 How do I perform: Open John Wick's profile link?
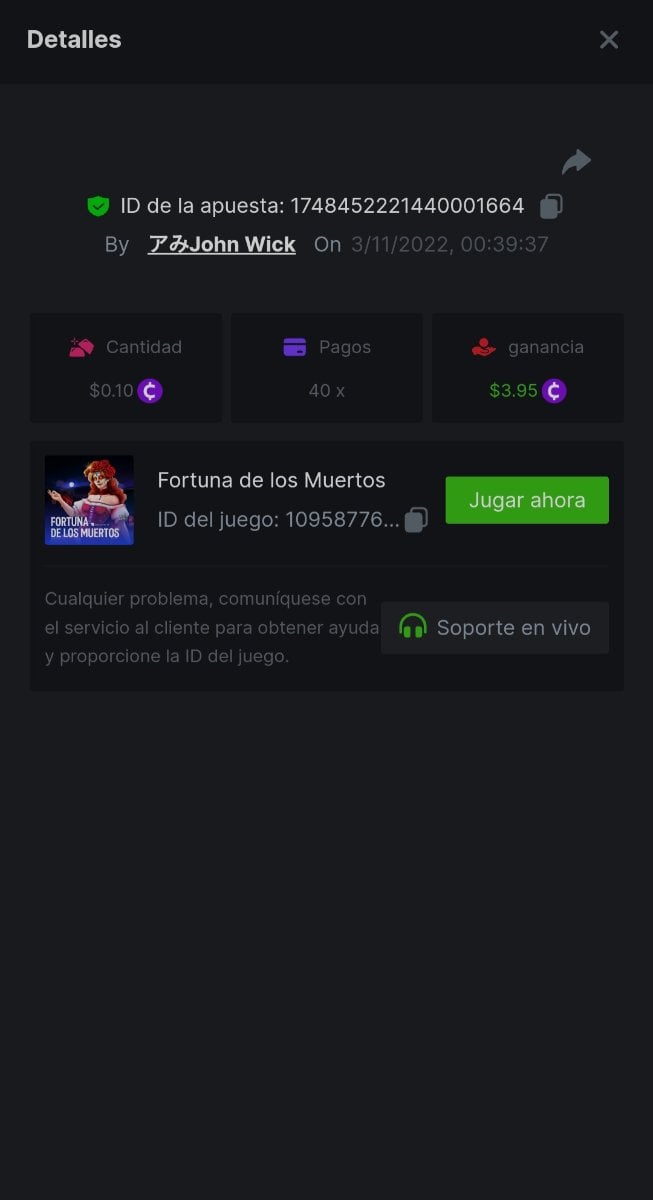point(222,244)
